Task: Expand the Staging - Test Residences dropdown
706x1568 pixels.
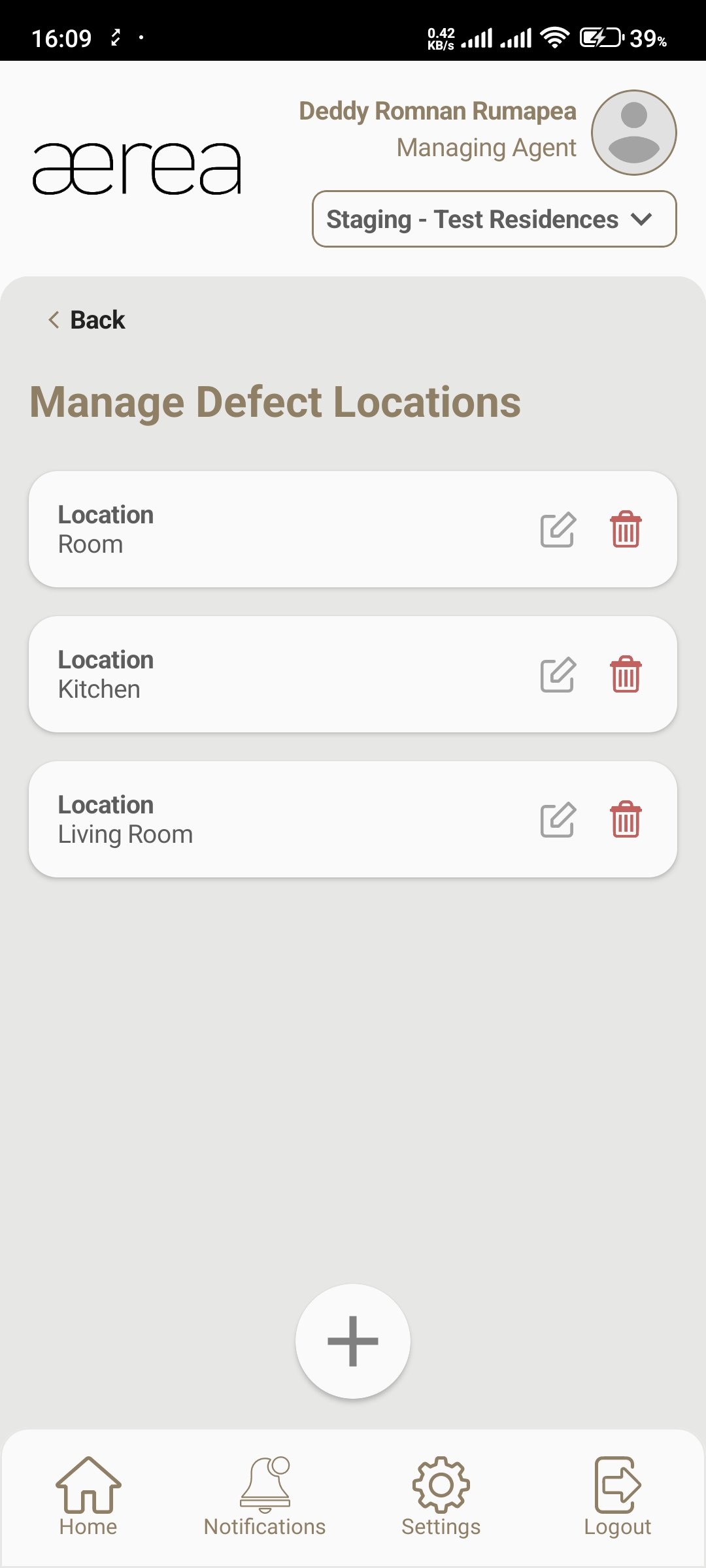Action: (x=494, y=220)
